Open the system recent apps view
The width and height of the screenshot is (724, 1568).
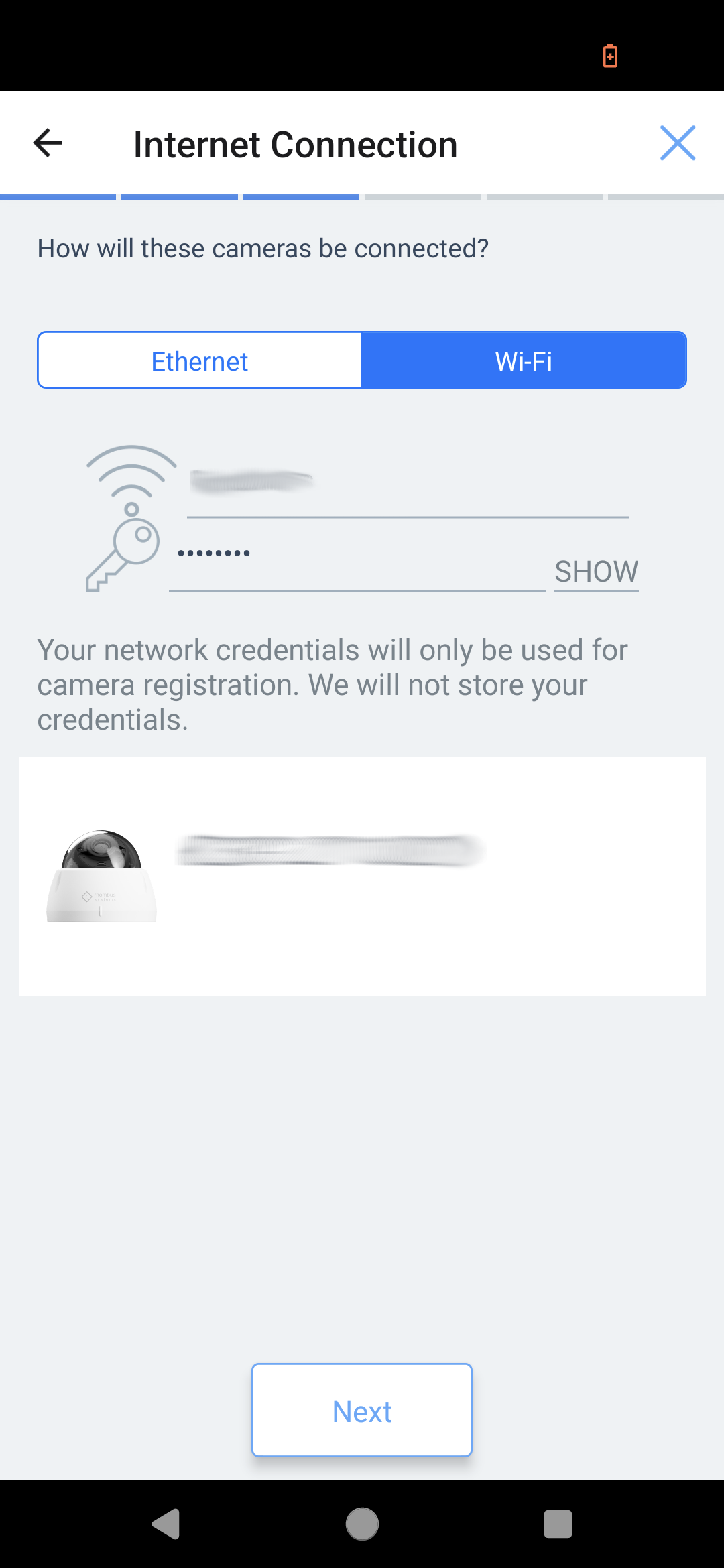558,1524
